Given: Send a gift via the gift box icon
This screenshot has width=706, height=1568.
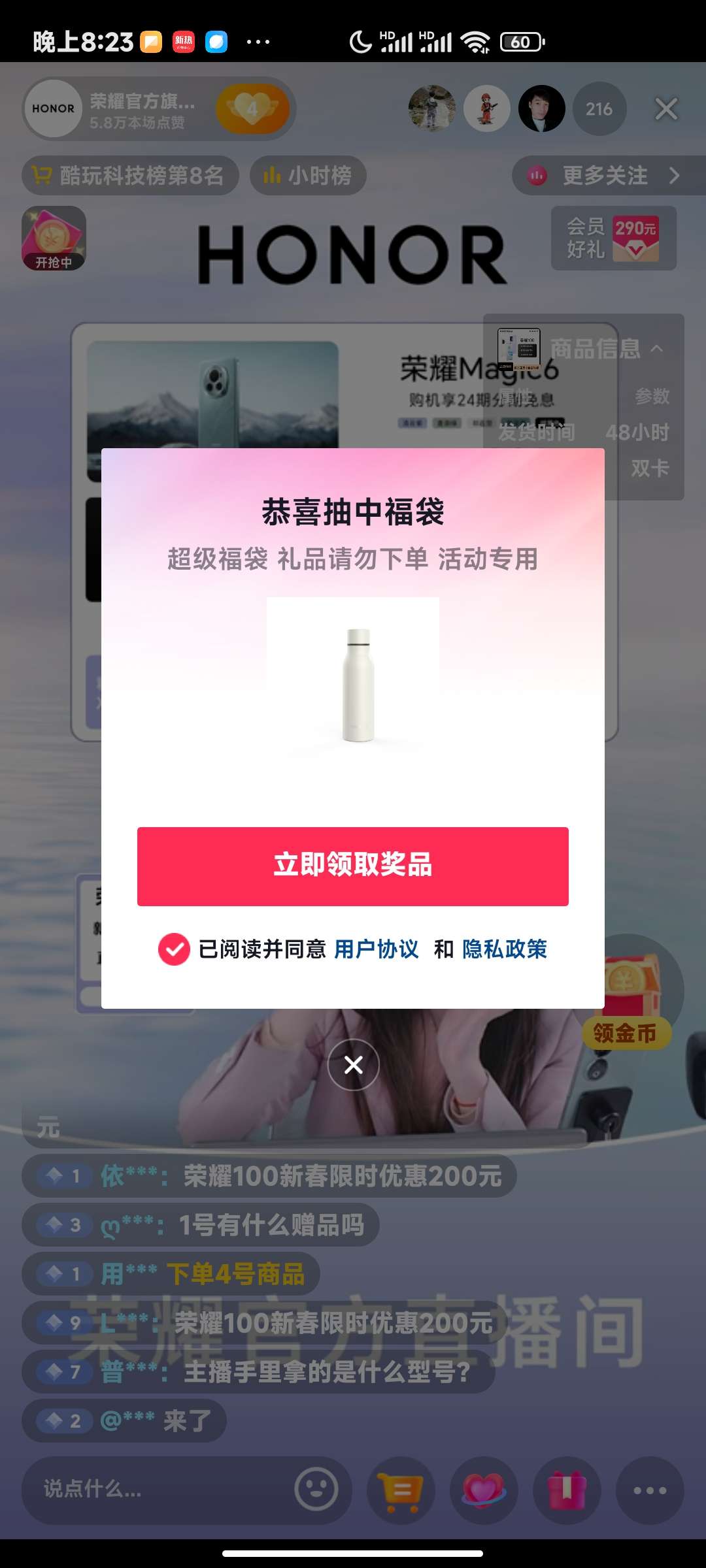Looking at the screenshot, I should tap(567, 1491).
